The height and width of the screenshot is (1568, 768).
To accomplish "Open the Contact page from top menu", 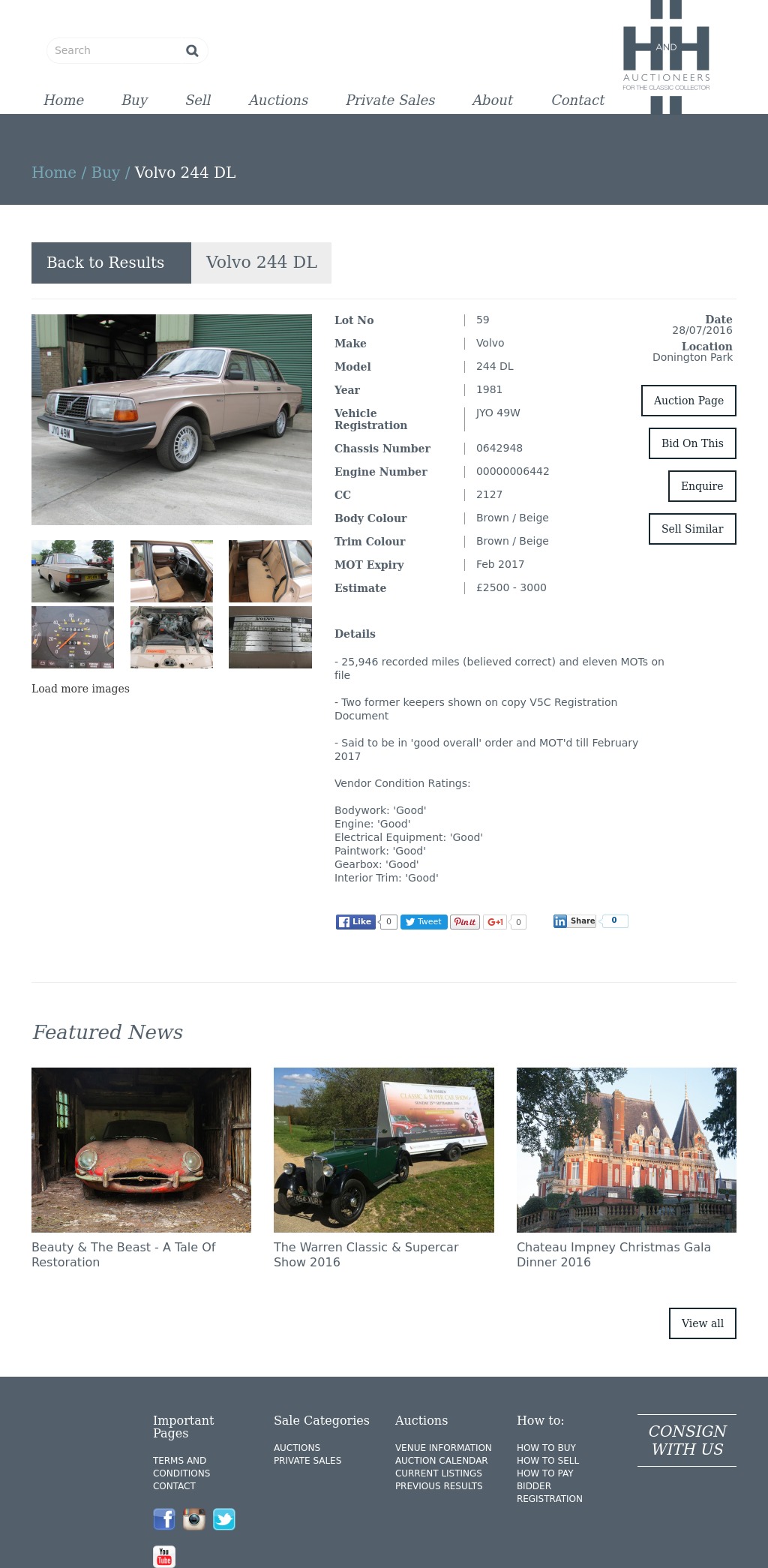I will coord(577,100).
